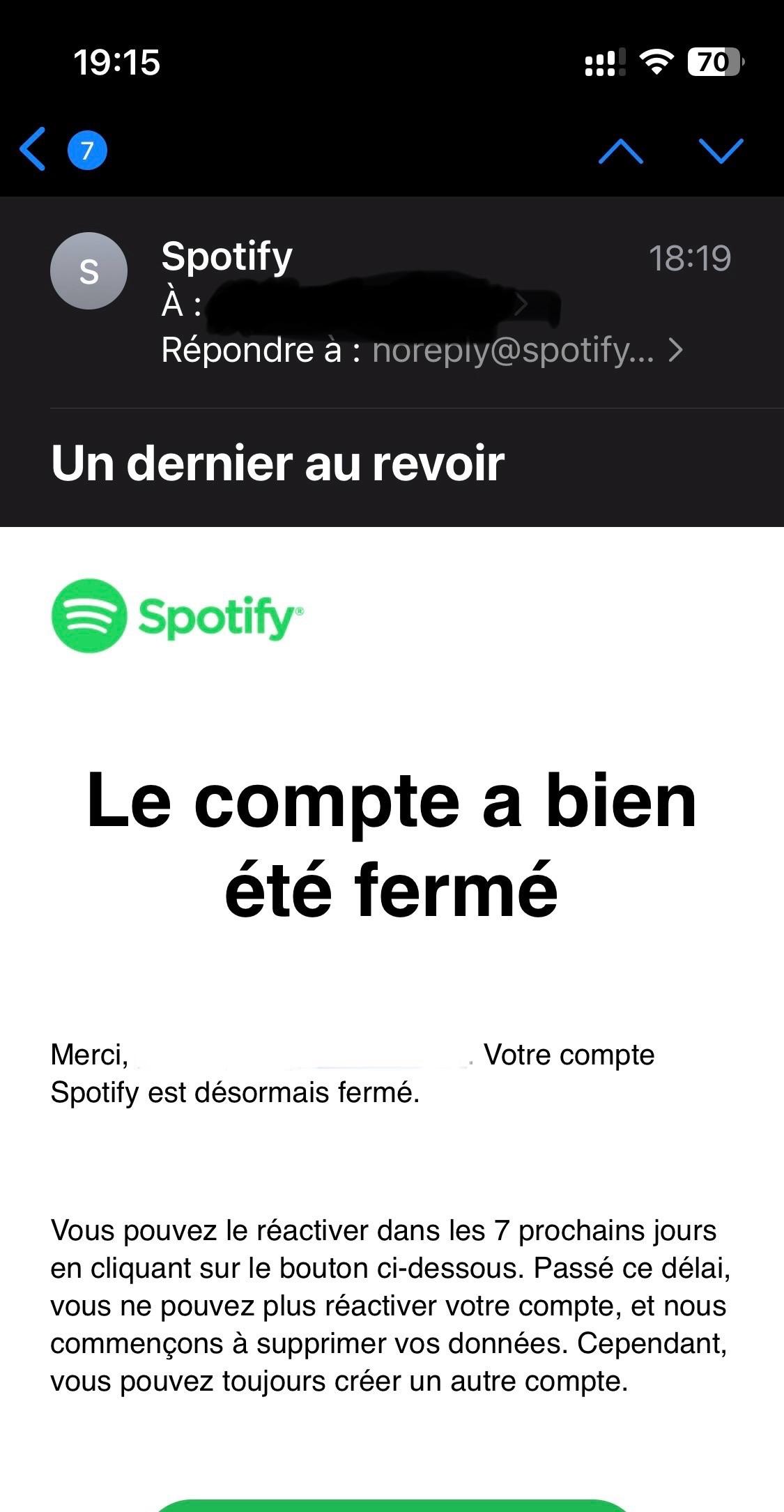Expand the noreply@spotify reply-to address
The width and height of the screenshot is (784, 1512).
[527, 350]
